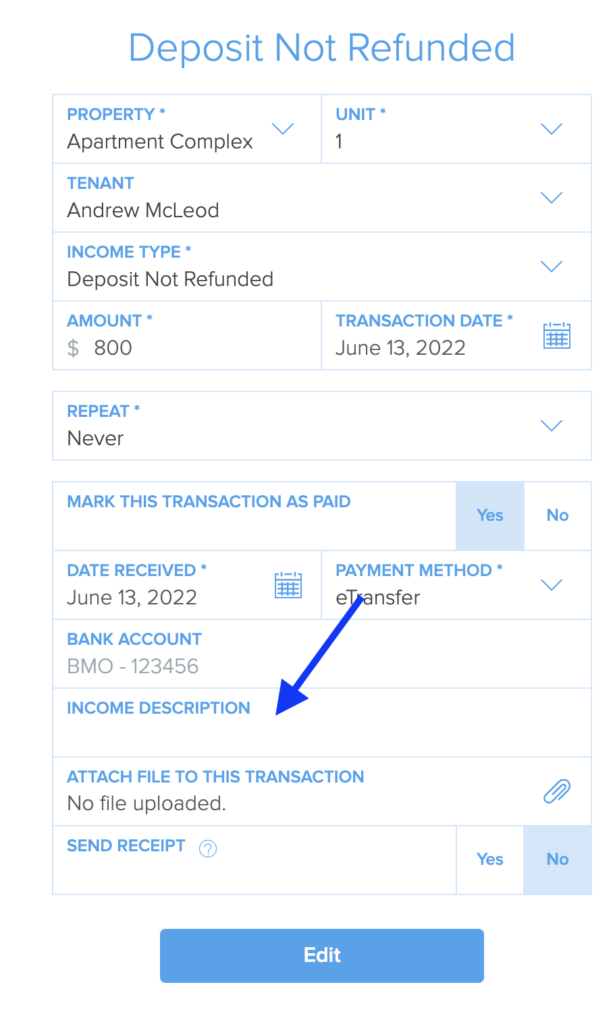Attach a file with the paperclip icon
613x1024 pixels.
(x=557, y=791)
